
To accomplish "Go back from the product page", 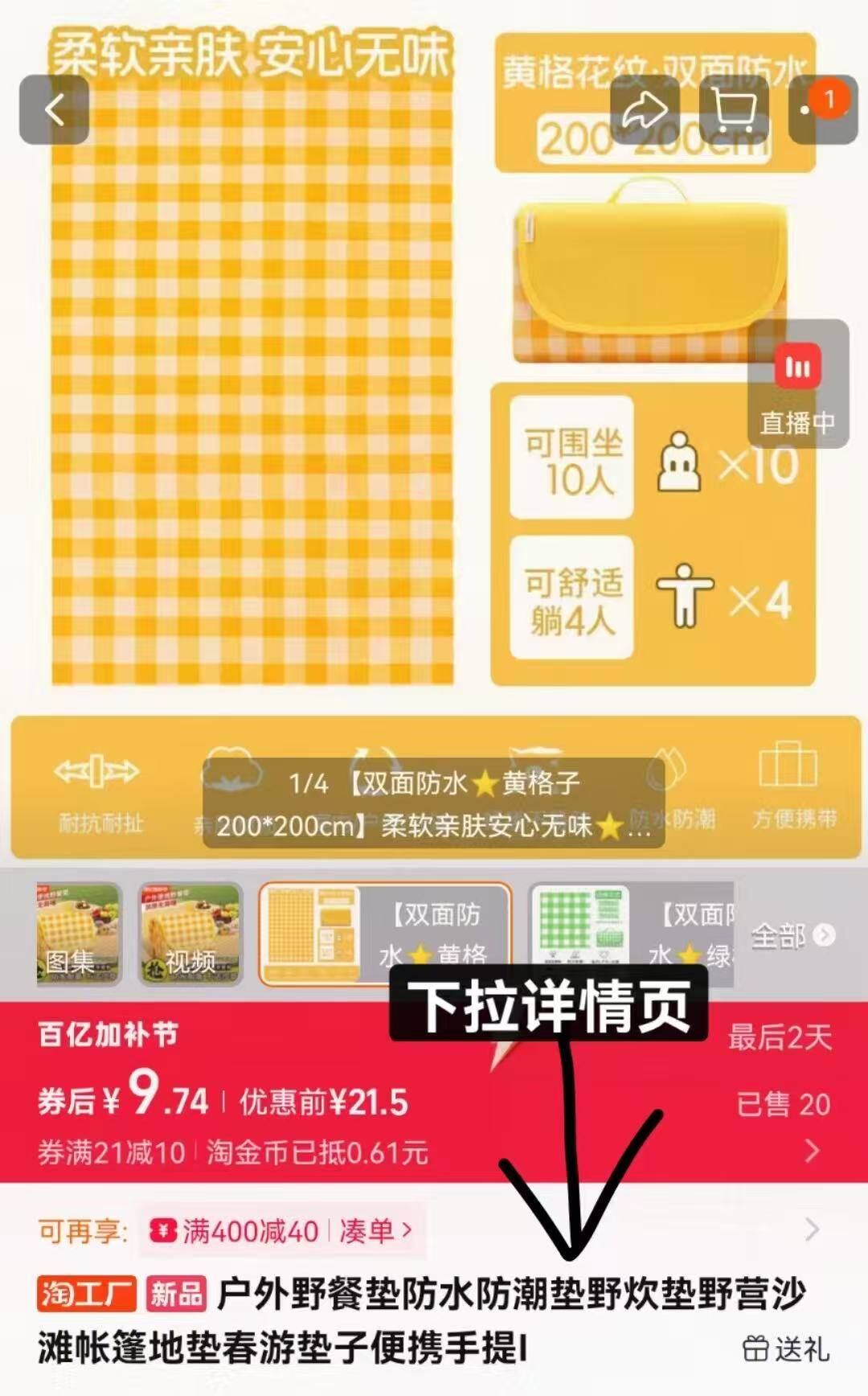I will (54, 110).
